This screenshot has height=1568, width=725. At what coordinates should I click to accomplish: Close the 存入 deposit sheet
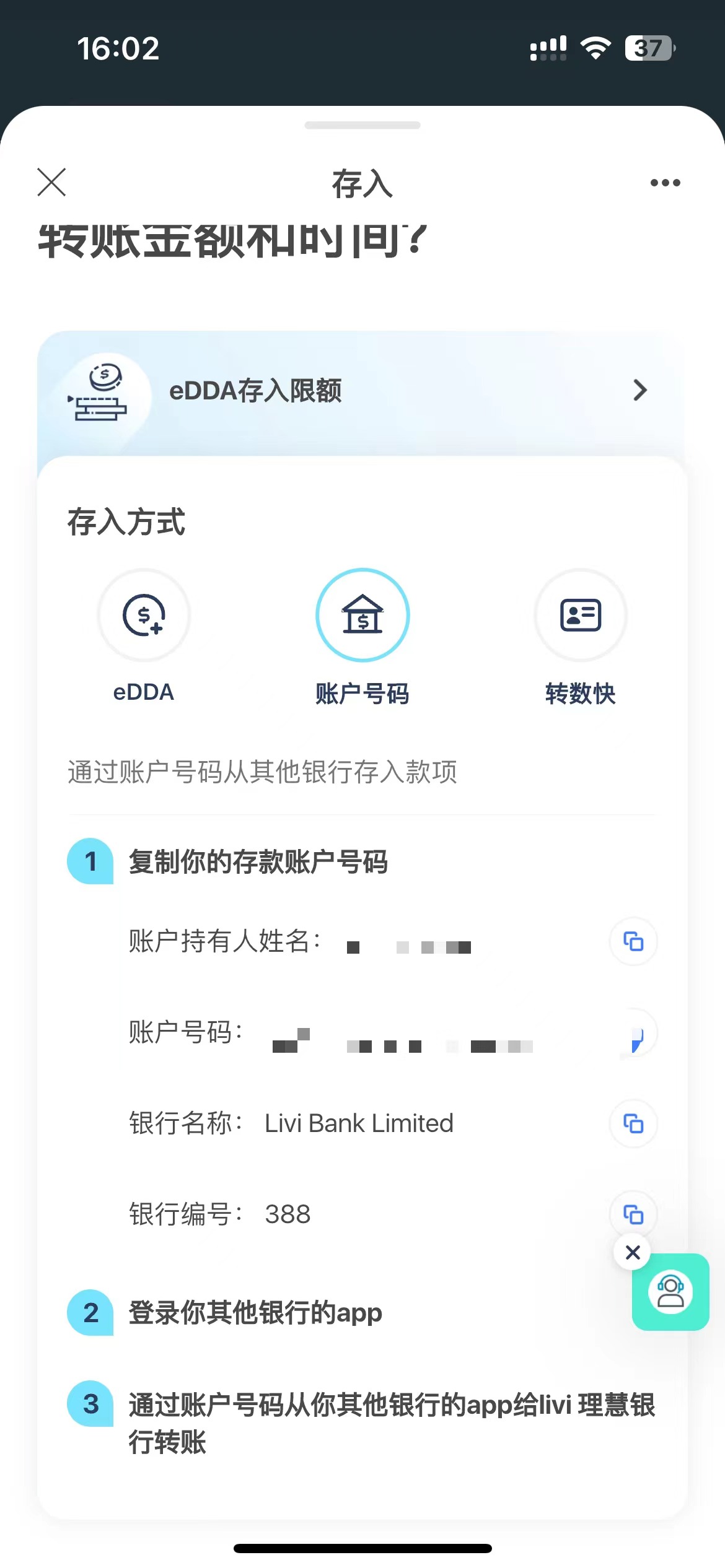[x=51, y=182]
